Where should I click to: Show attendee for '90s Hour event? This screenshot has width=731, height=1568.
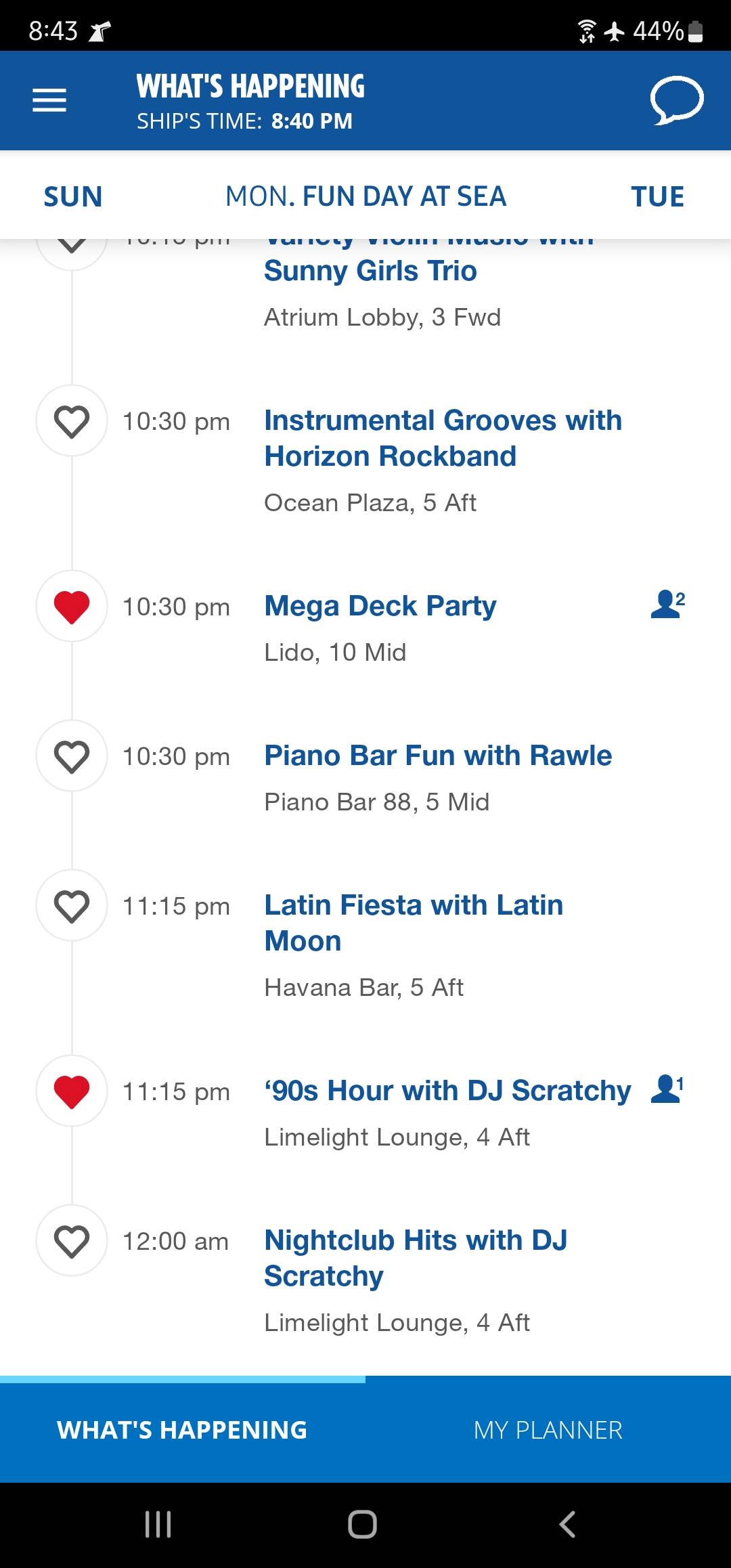(667, 1089)
